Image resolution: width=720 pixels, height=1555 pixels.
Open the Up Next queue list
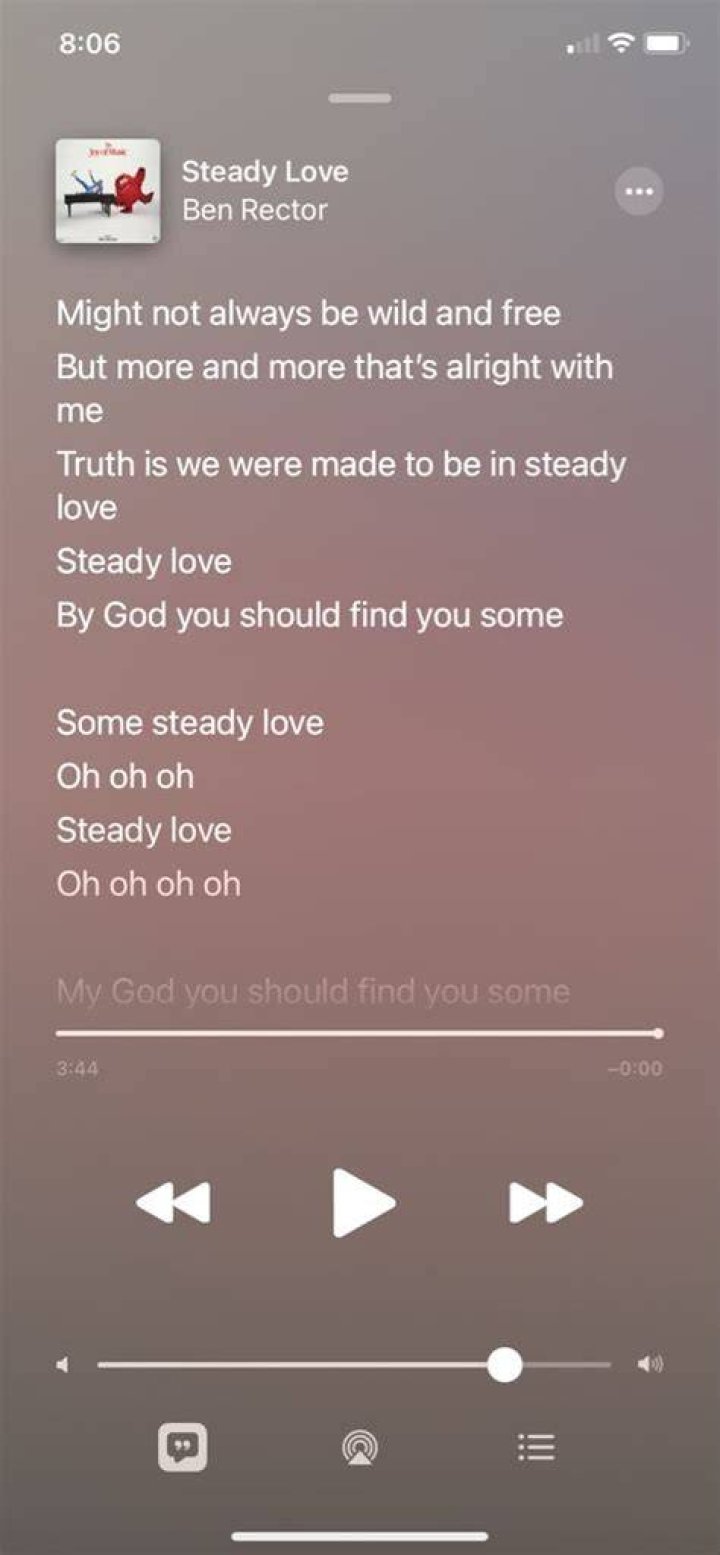[x=537, y=1446]
